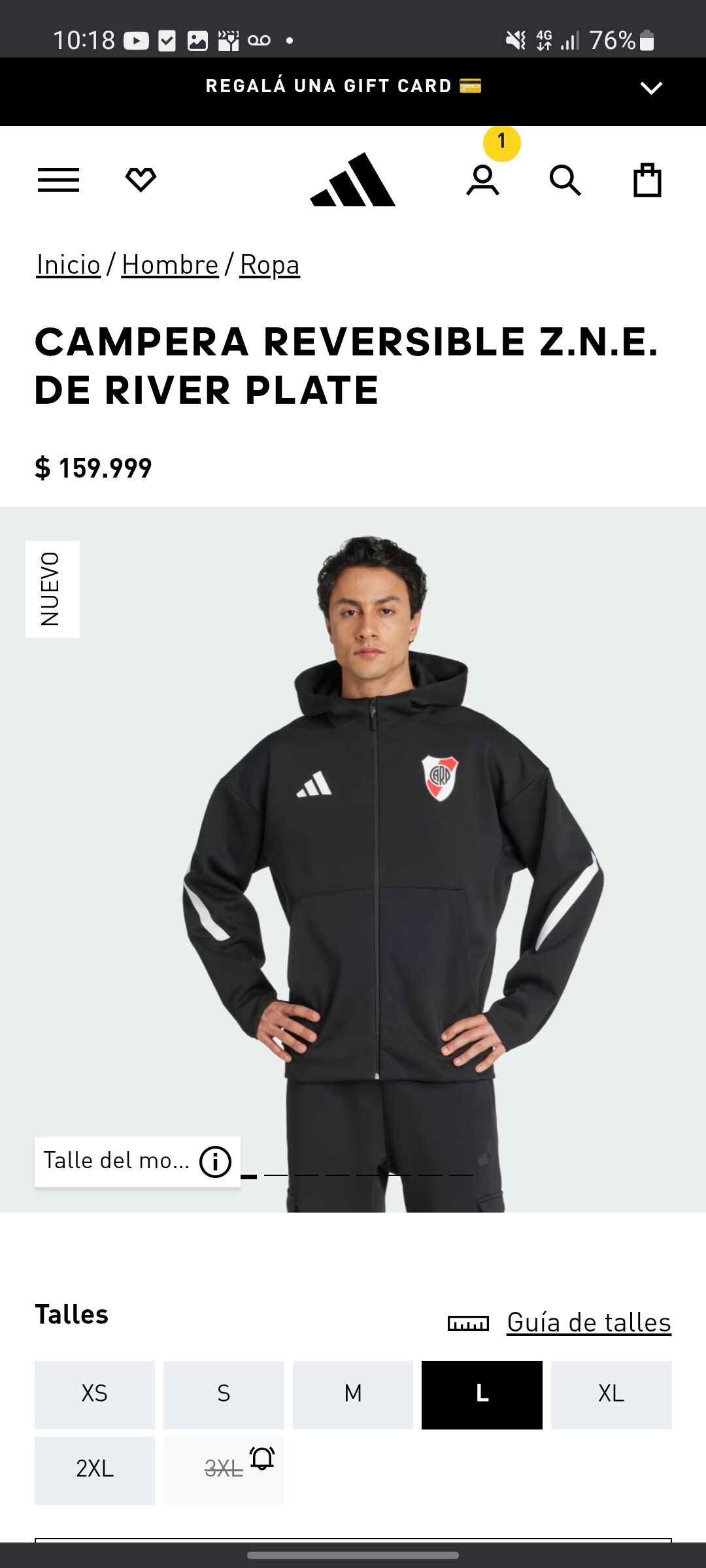Open the account profile icon
This screenshot has width=706, height=1568.
(x=483, y=180)
